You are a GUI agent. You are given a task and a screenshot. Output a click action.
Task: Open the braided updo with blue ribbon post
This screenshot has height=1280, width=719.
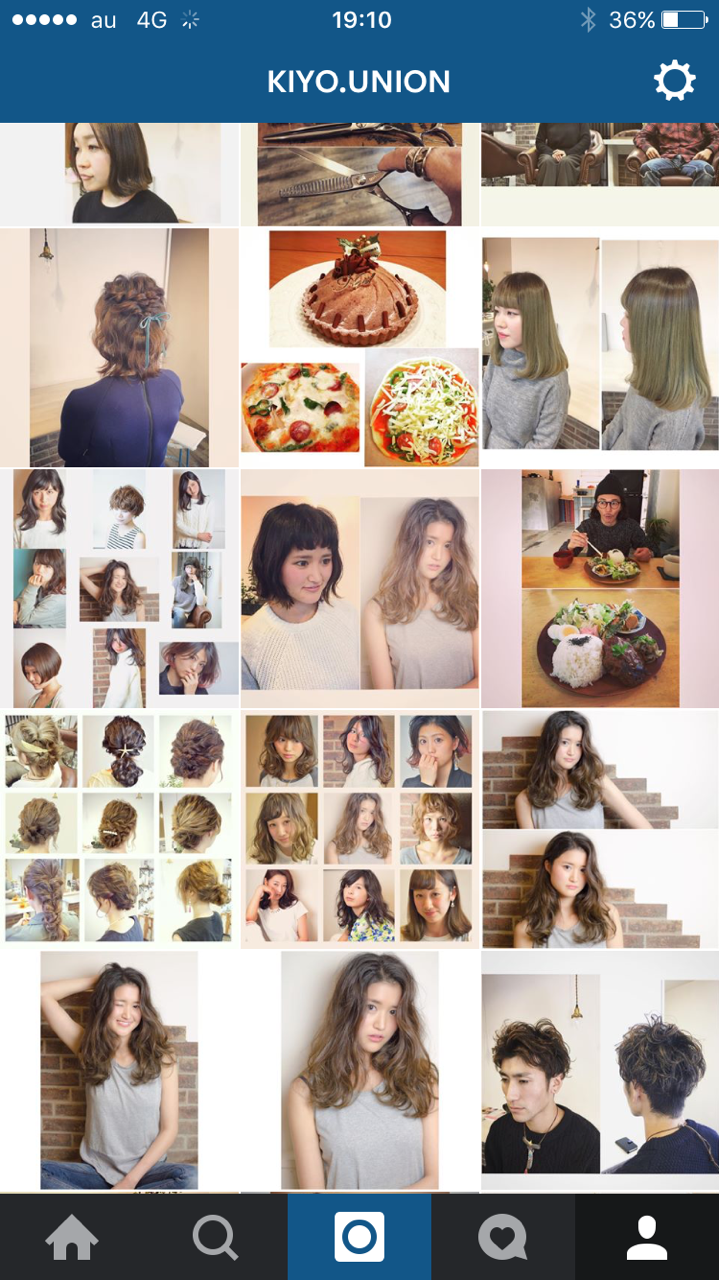[x=119, y=348]
